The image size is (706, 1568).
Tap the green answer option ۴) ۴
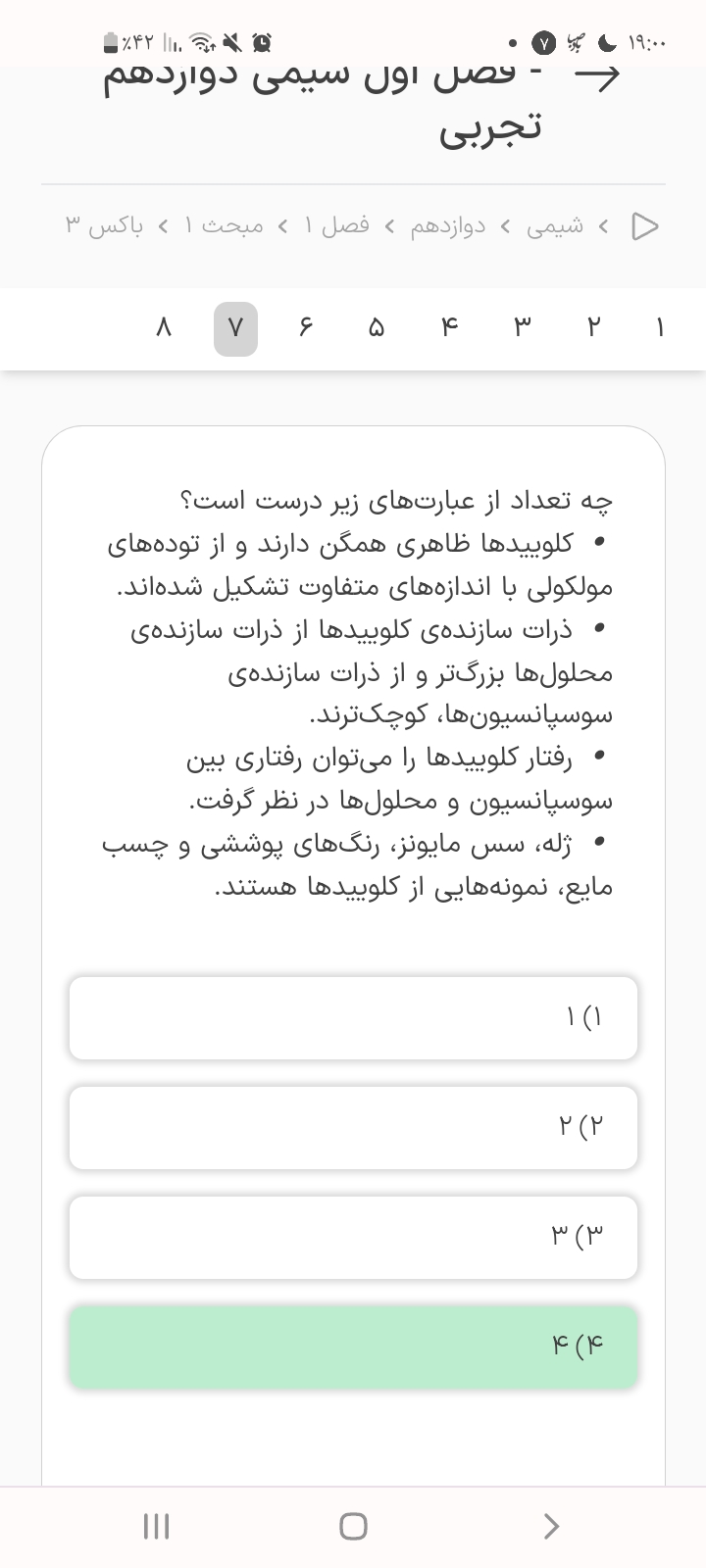tap(353, 1347)
